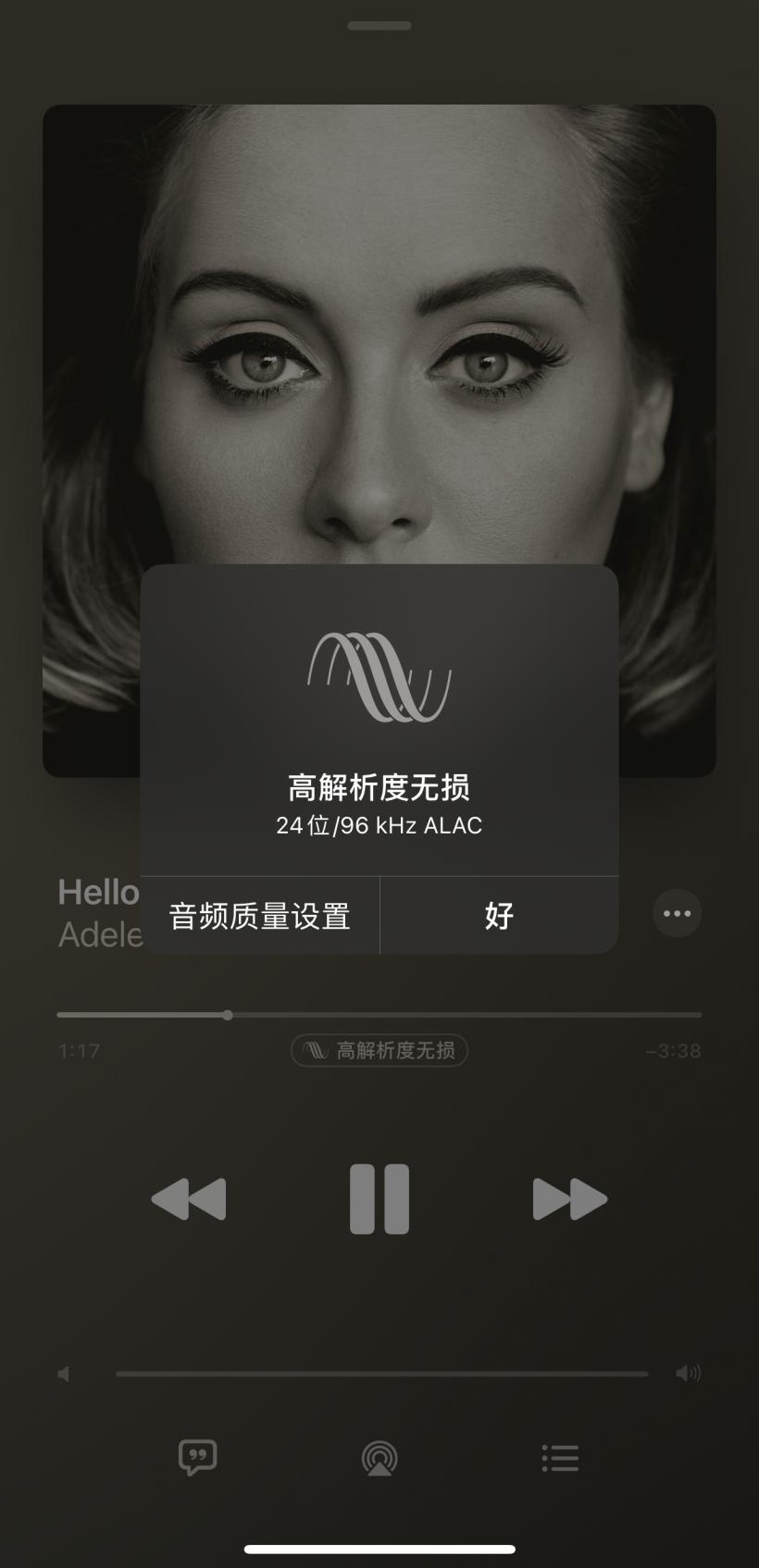Image resolution: width=759 pixels, height=1568 pixels.
Task: Tap the more options ellipsis button
Action: (x=677, y=914)
